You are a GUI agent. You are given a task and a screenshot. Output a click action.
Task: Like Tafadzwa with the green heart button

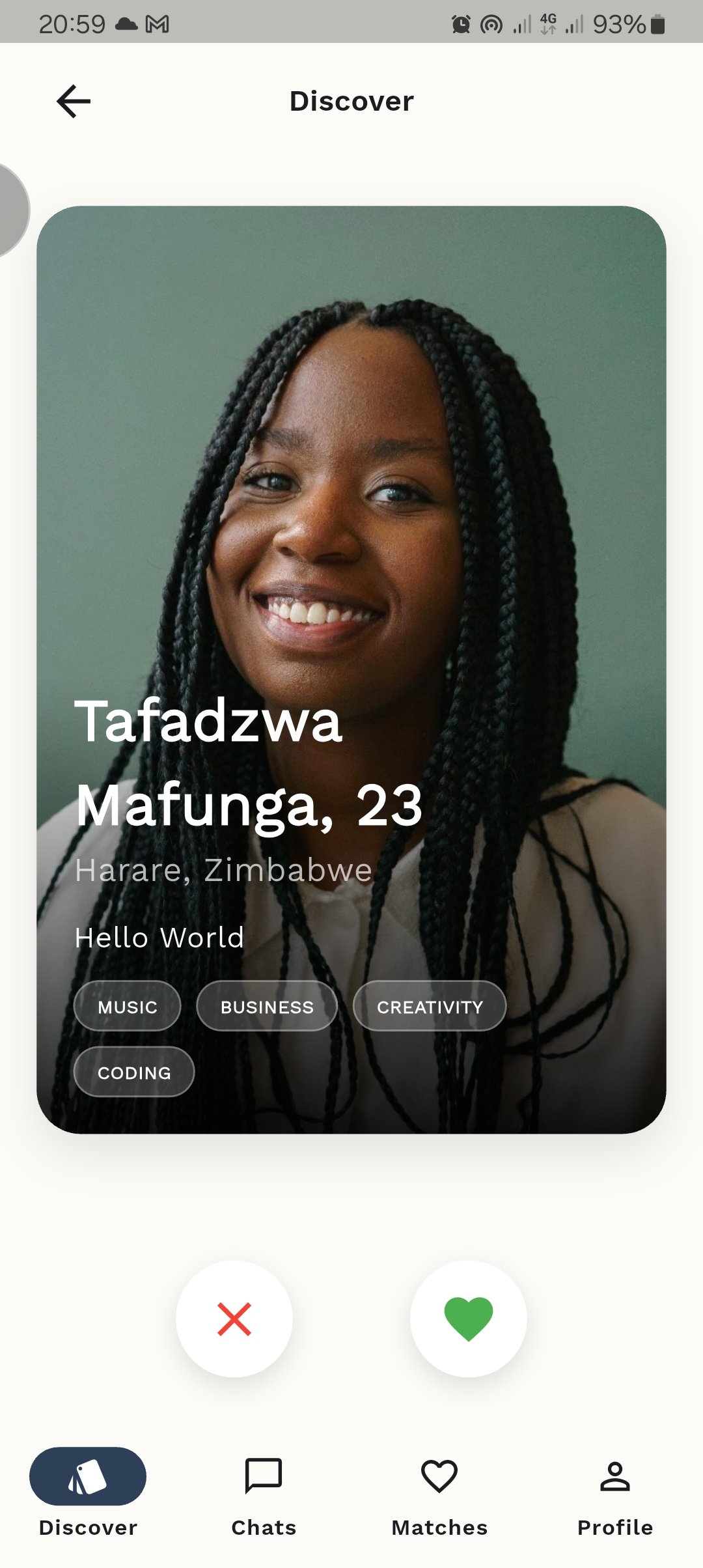click(469, 1319)
